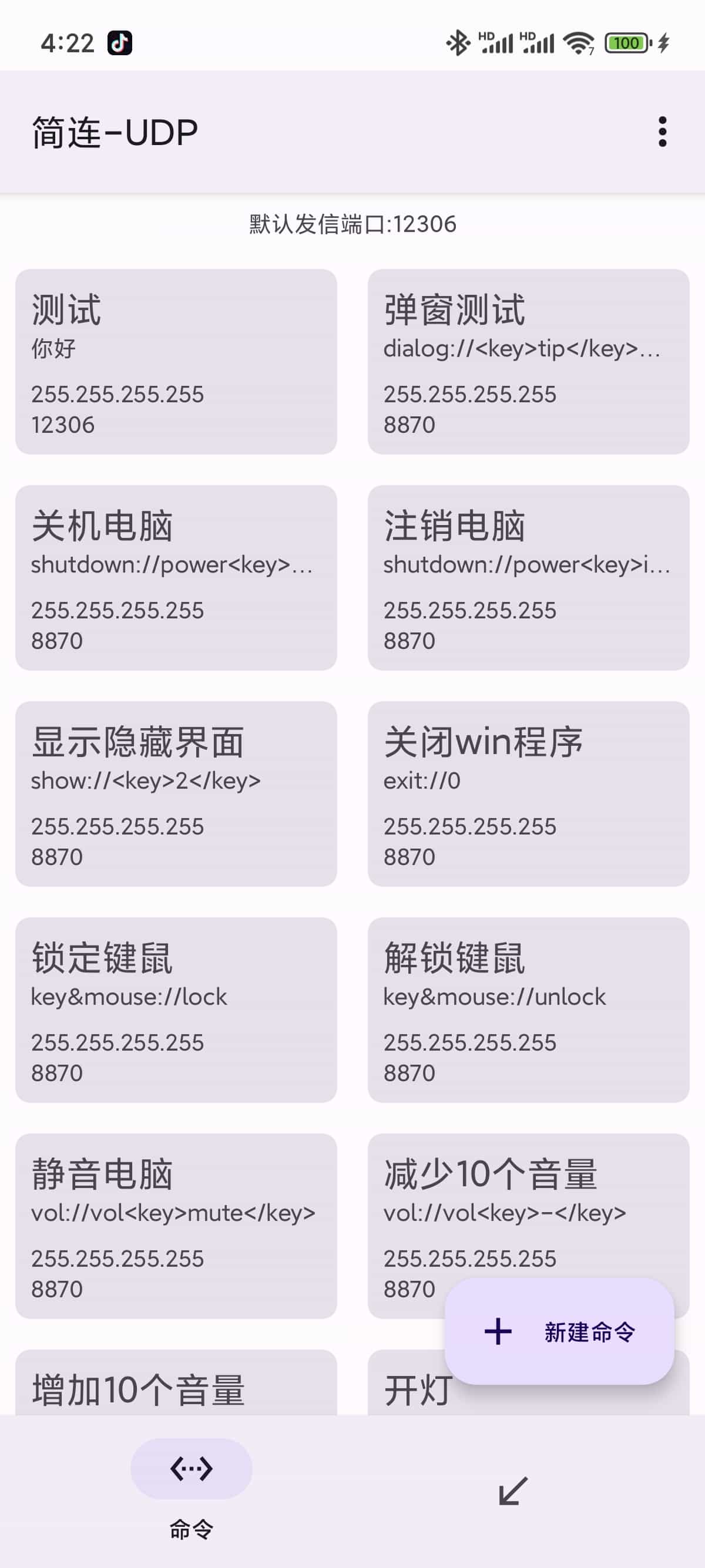Select the 命令 tab icon at bottom
The height and width of the screenshot is (1568, 705).
point(191,1469)
